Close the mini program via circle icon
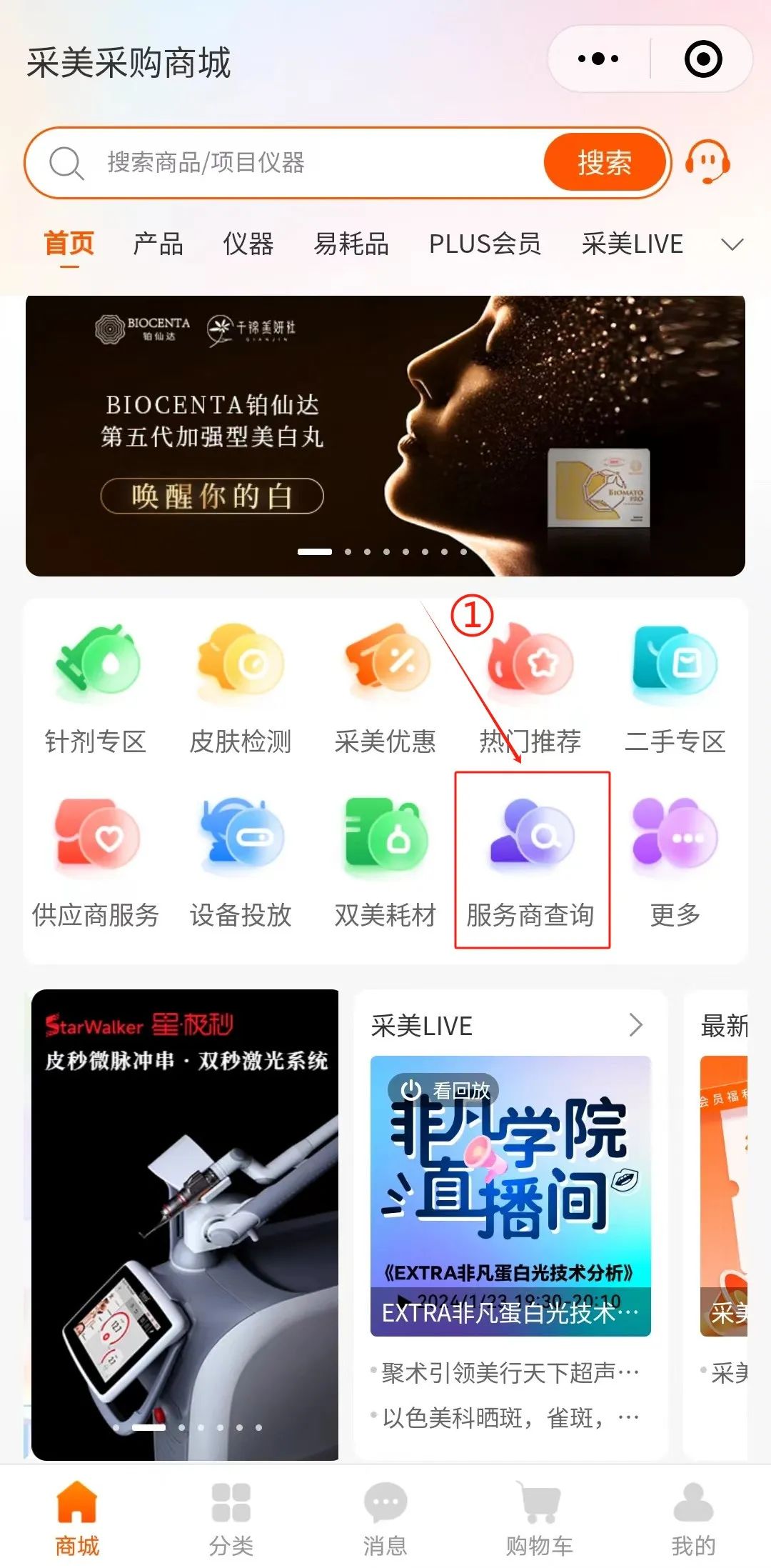Screen dimensions: 771x1568 coord(703,59)
